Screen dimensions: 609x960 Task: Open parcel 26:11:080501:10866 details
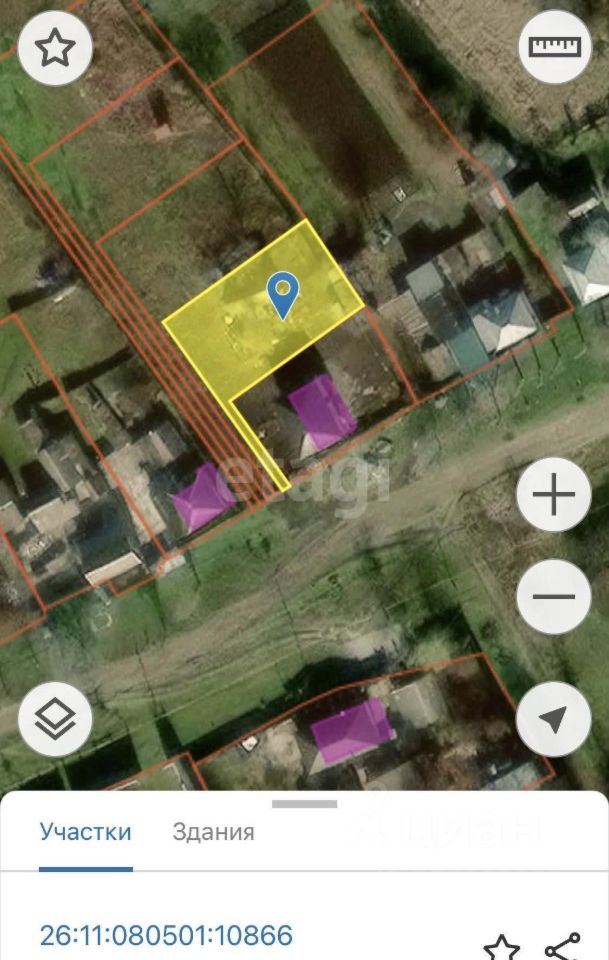pyautogui.click(x=166, y=936)
